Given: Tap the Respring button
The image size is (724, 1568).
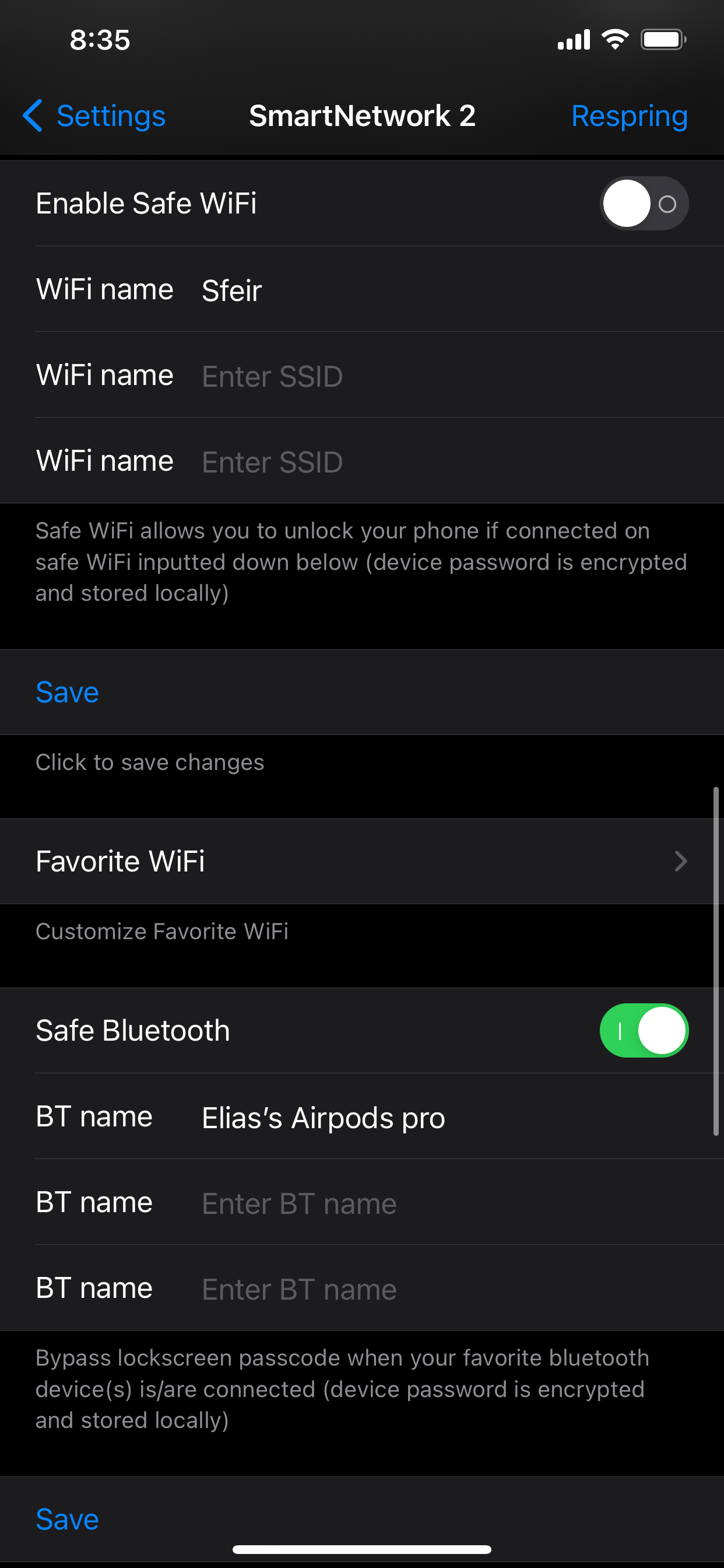Looking at the screenshot, I should click(629, 116).
